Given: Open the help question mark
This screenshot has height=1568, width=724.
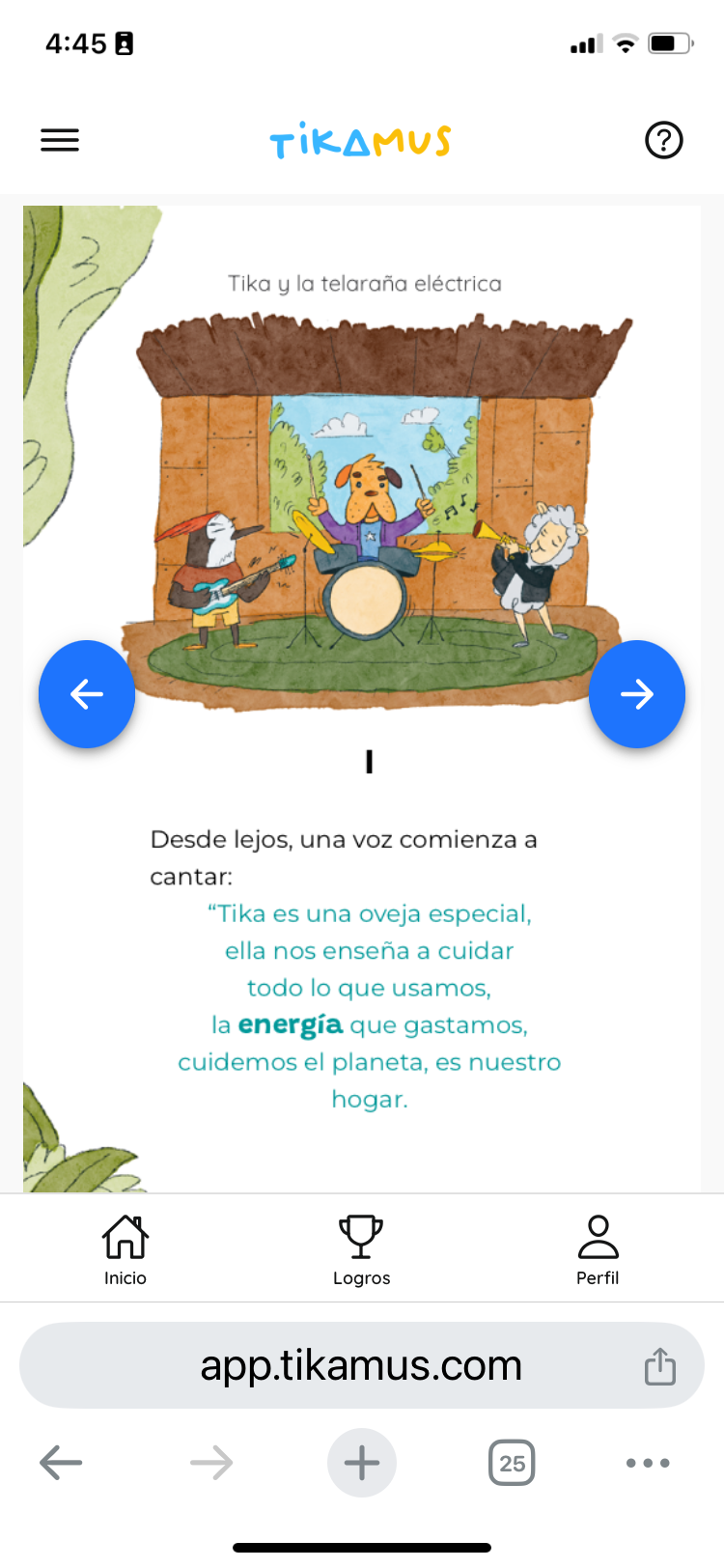Looking at the screenshot, I should [x=663, y=141].
